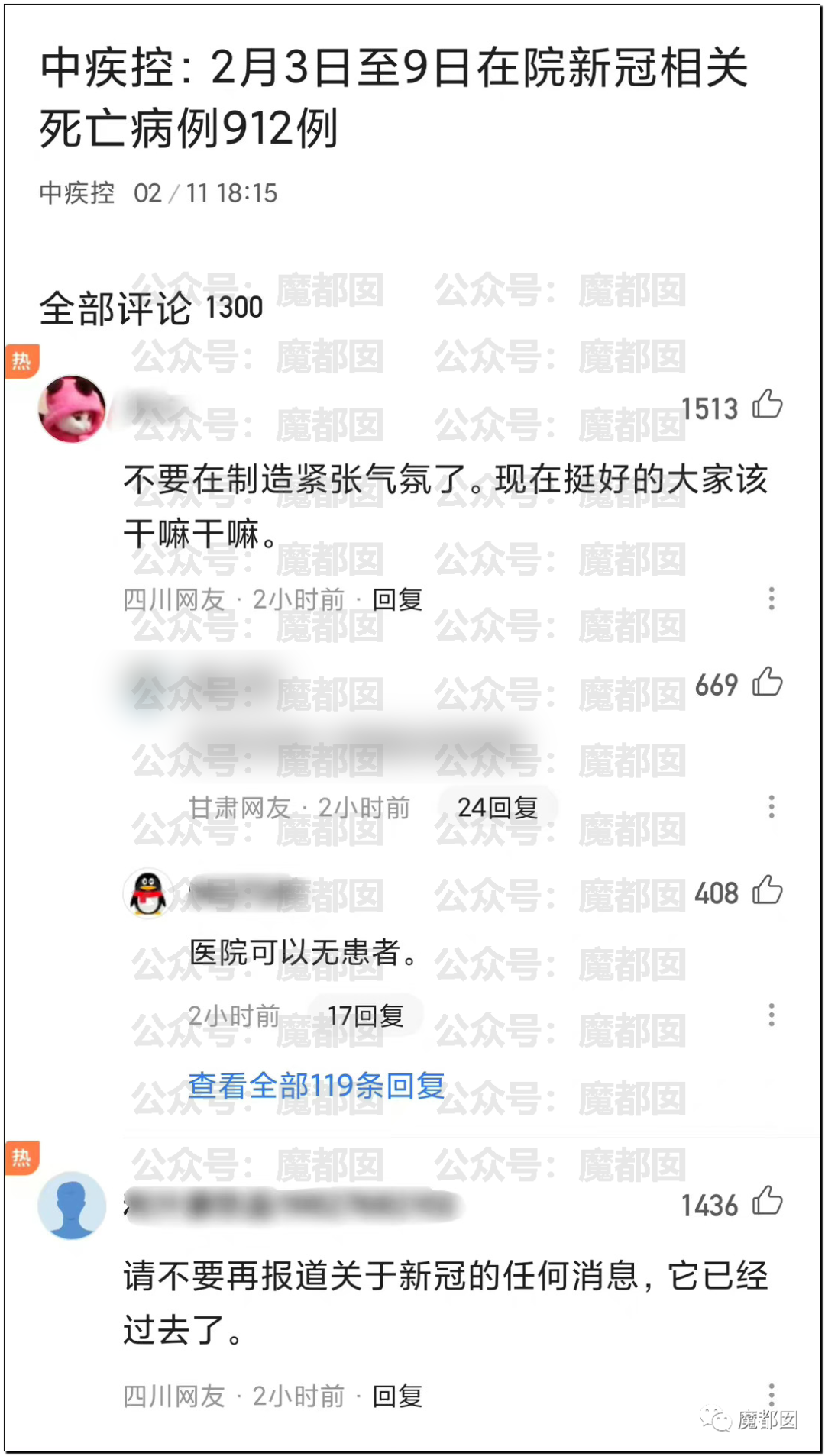Open more options for the '医院可以无患者' comment
This screenshot has width=825, height=1456.
(x=772, y=1015)
